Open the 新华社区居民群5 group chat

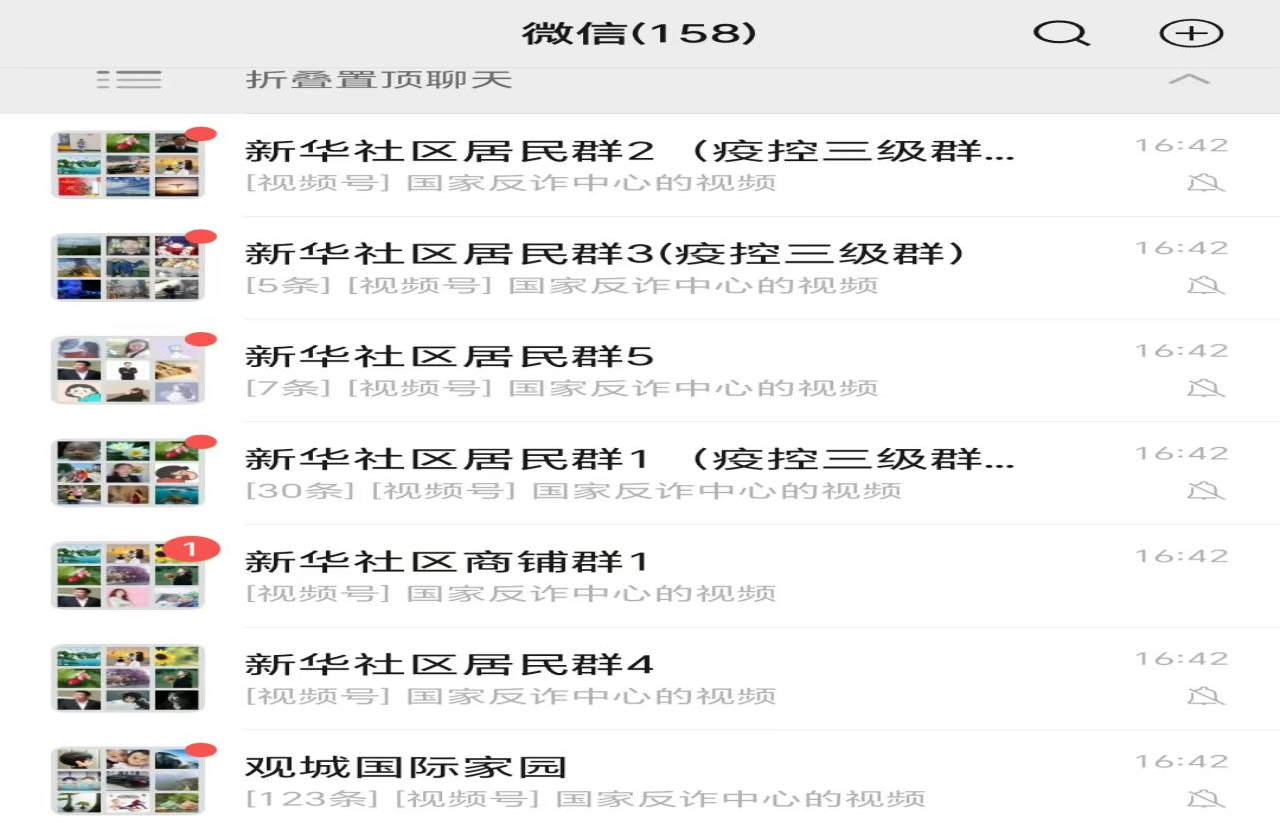click(x=630, y=371)
